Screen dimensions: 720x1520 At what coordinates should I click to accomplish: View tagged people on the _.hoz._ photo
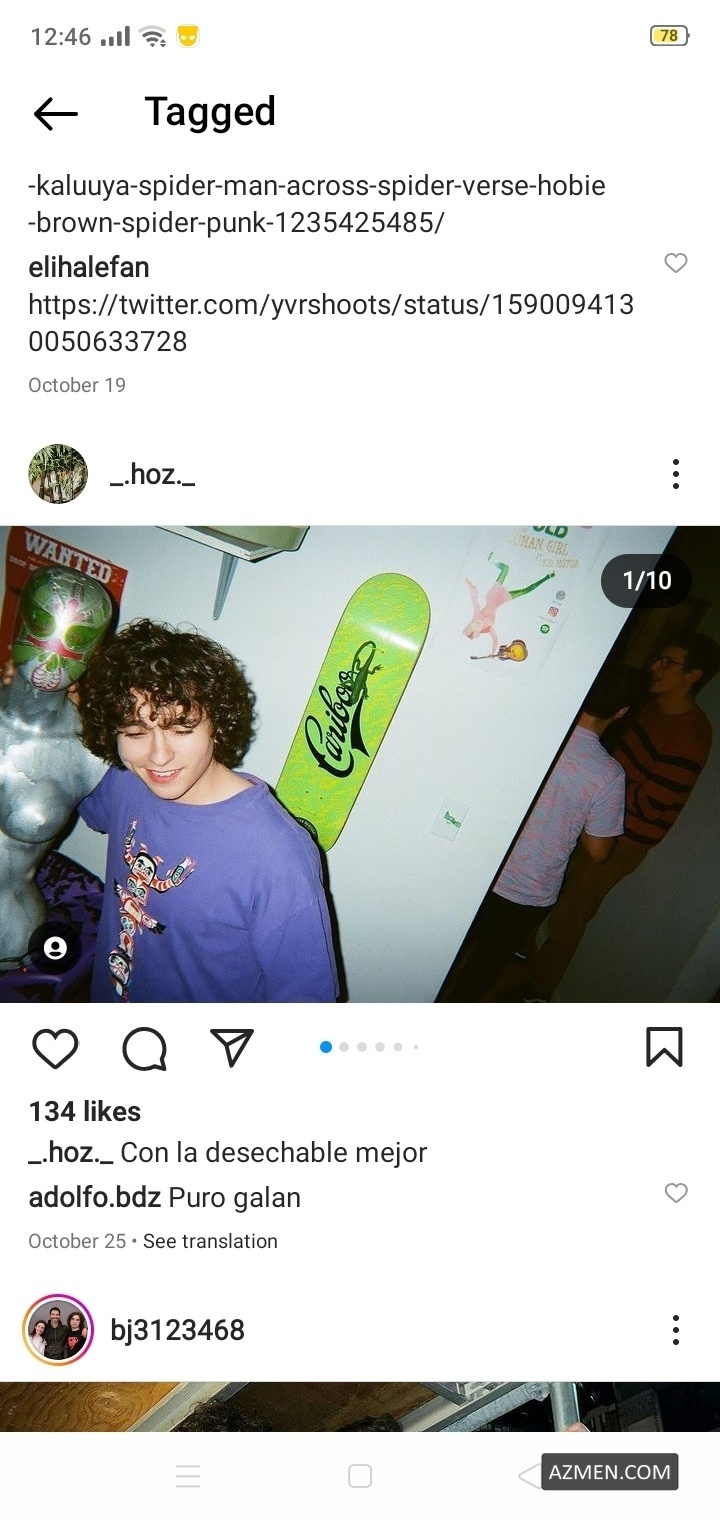point(55,949)
